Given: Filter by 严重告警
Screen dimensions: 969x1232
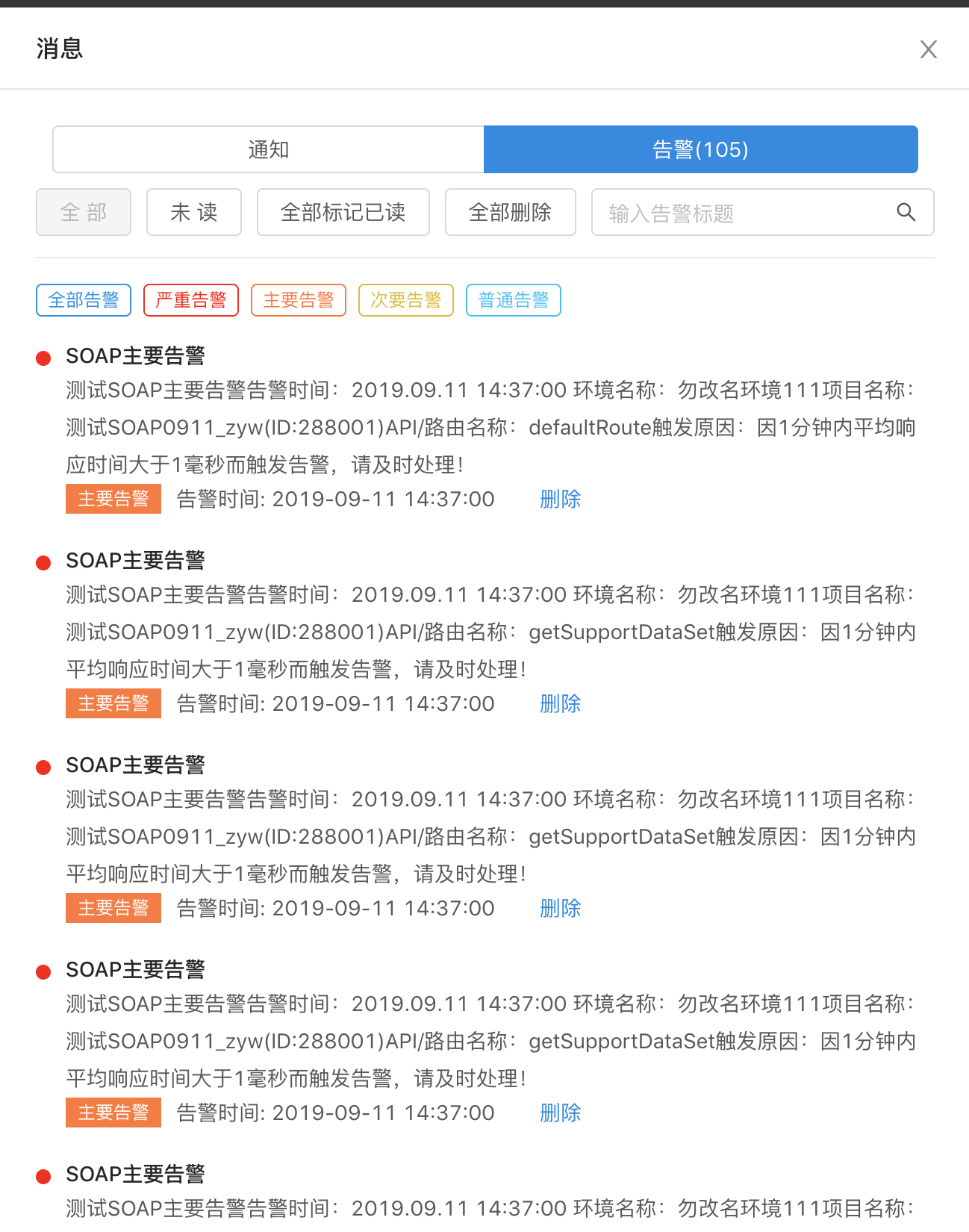Looking at the screenshot, I should click(191, 300).
